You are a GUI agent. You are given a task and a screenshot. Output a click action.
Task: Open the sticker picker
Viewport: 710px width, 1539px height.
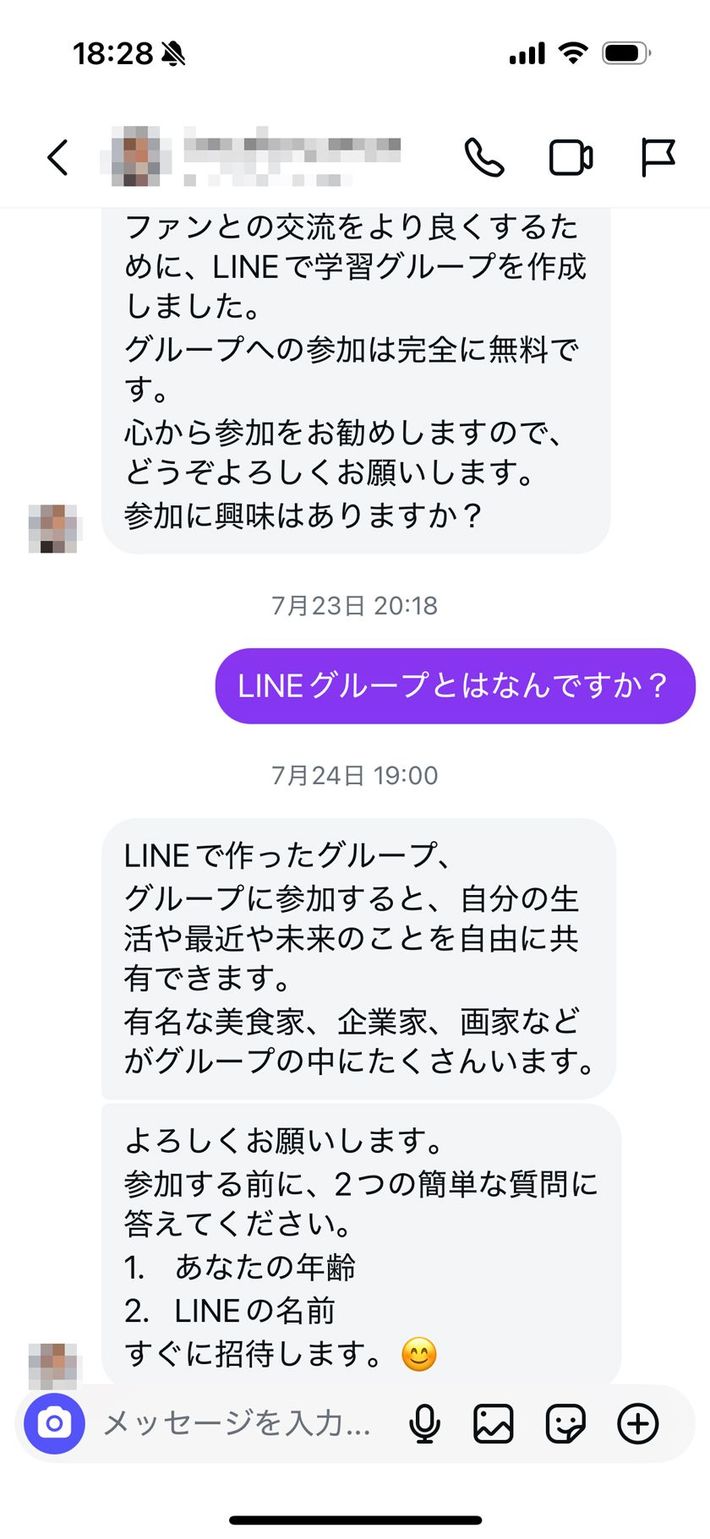[566, 1423]
